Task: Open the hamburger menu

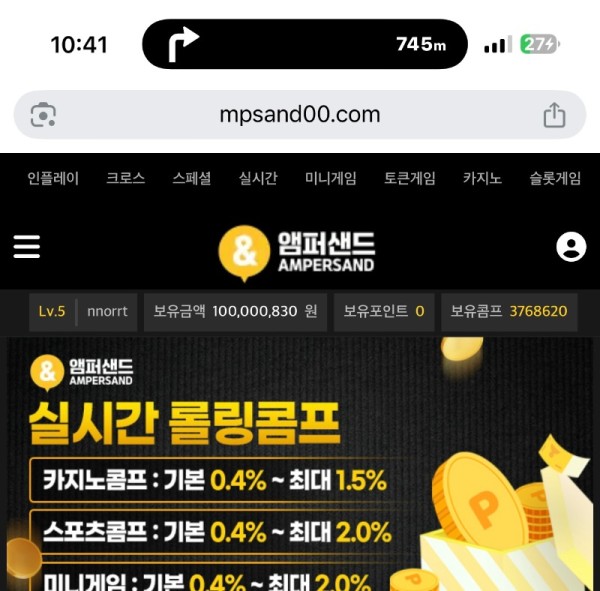Action: [27, 246]
